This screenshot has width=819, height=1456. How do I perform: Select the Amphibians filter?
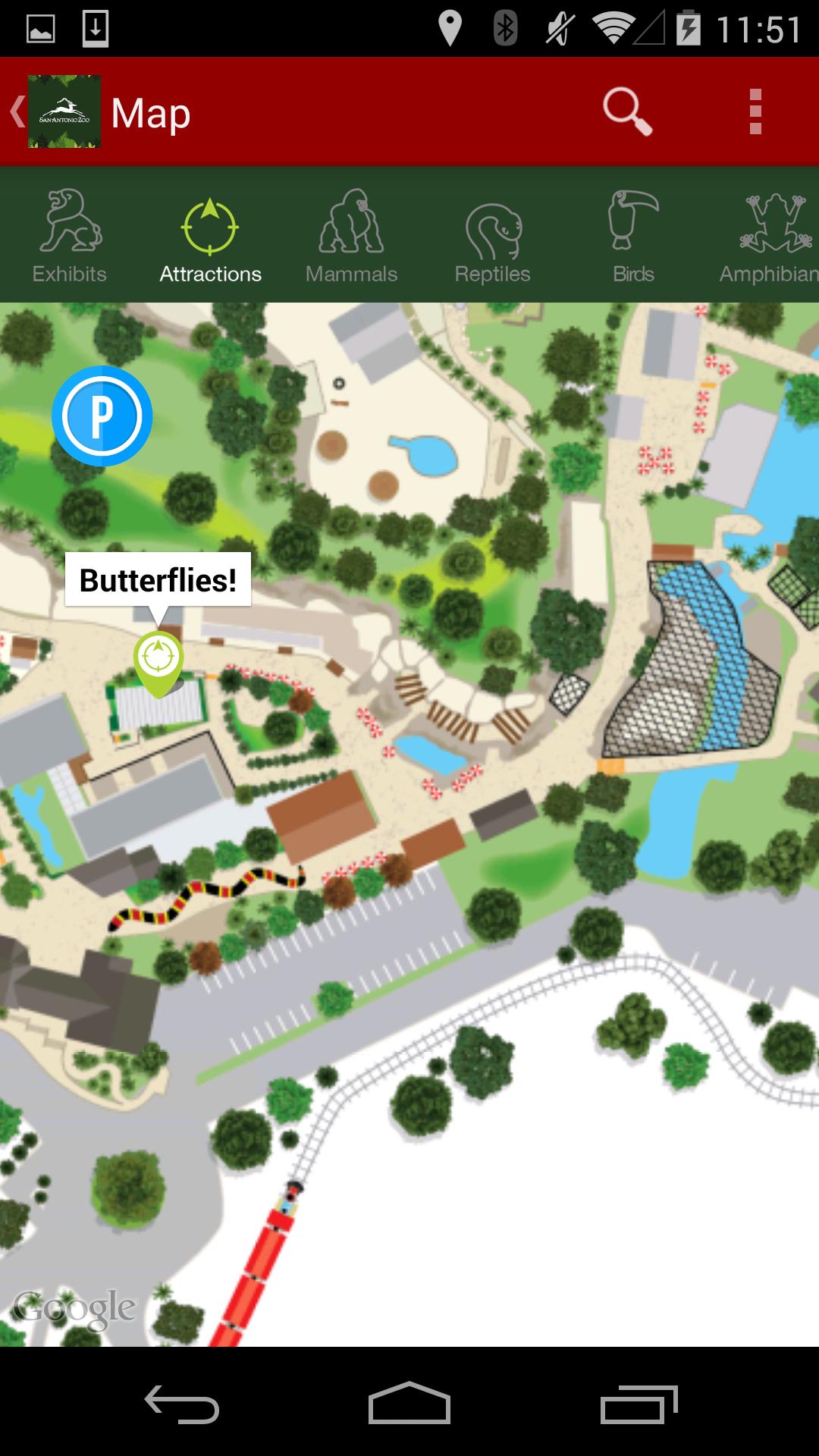(x=770, y=235)
